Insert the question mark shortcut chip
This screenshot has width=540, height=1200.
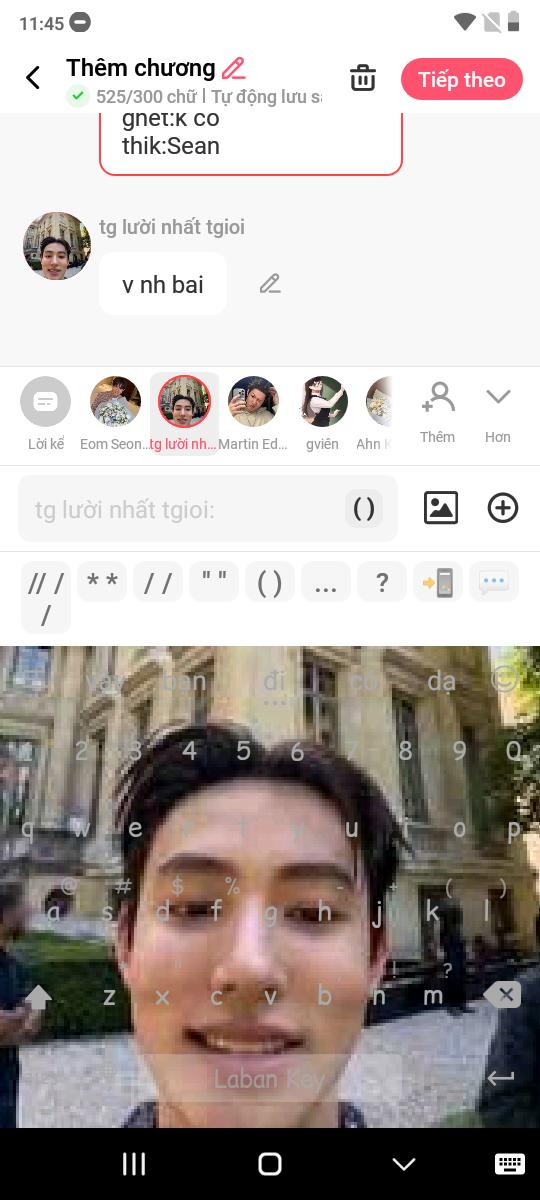click(x=382, y=582)
